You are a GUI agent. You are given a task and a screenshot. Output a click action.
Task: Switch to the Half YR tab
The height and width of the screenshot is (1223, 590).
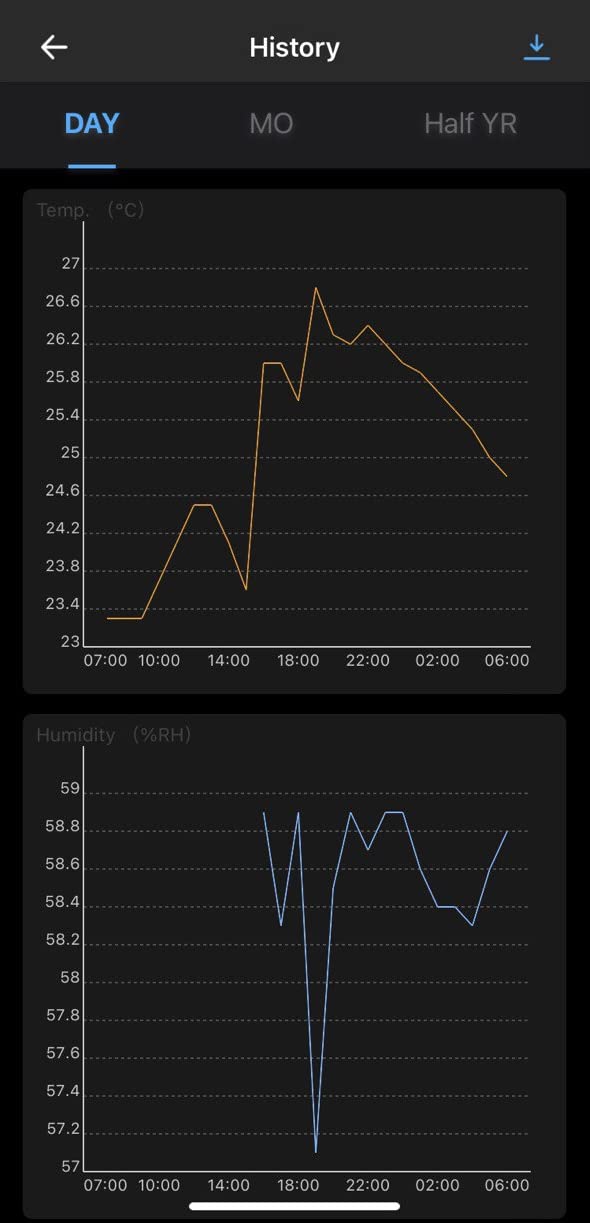pos(470,124)
